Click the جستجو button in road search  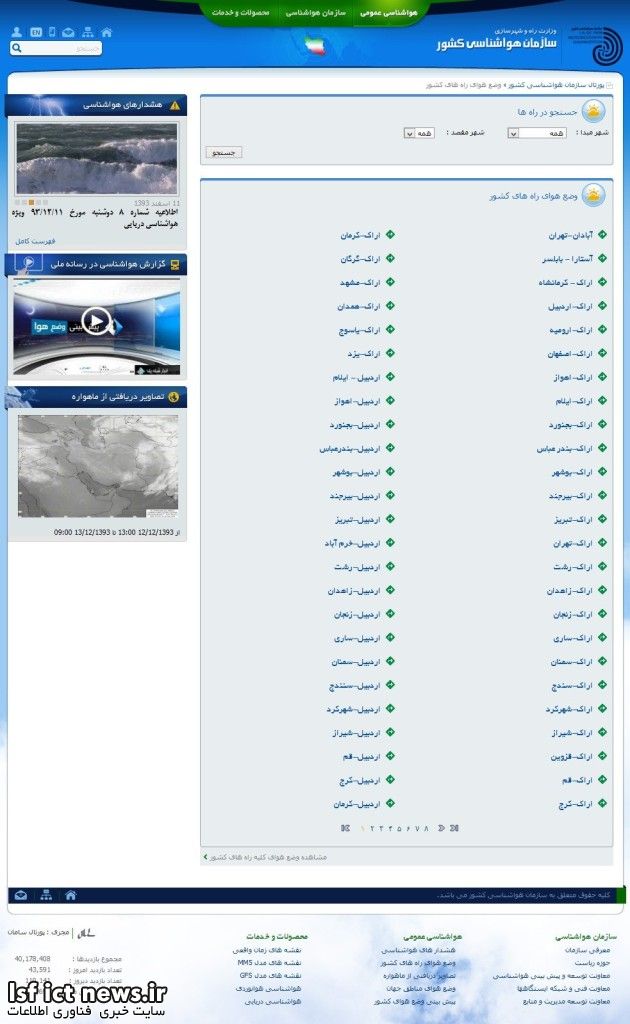pyautogui.click(x=224, y=152)
